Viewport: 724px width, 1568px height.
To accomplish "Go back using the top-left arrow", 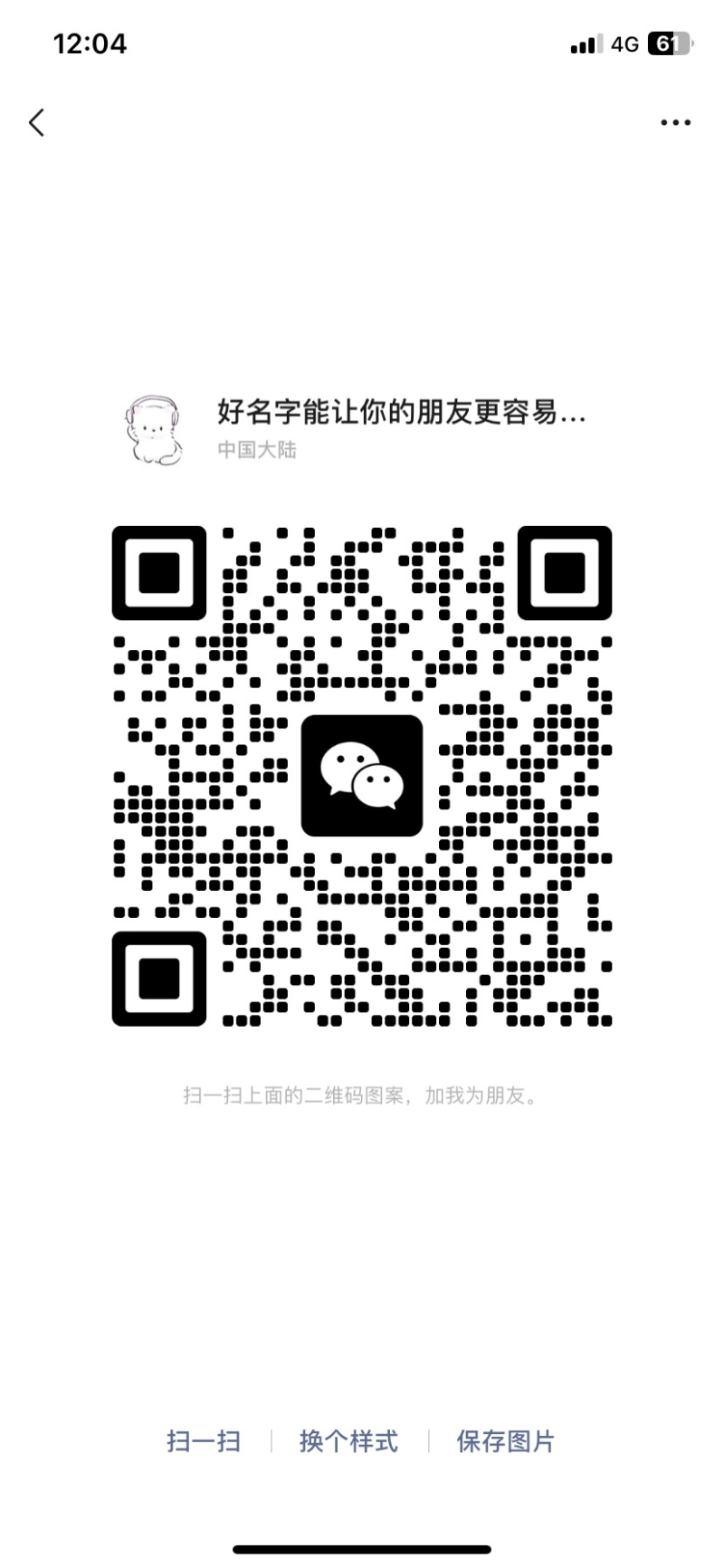I will pyautogui.click(x=36, y=122).
